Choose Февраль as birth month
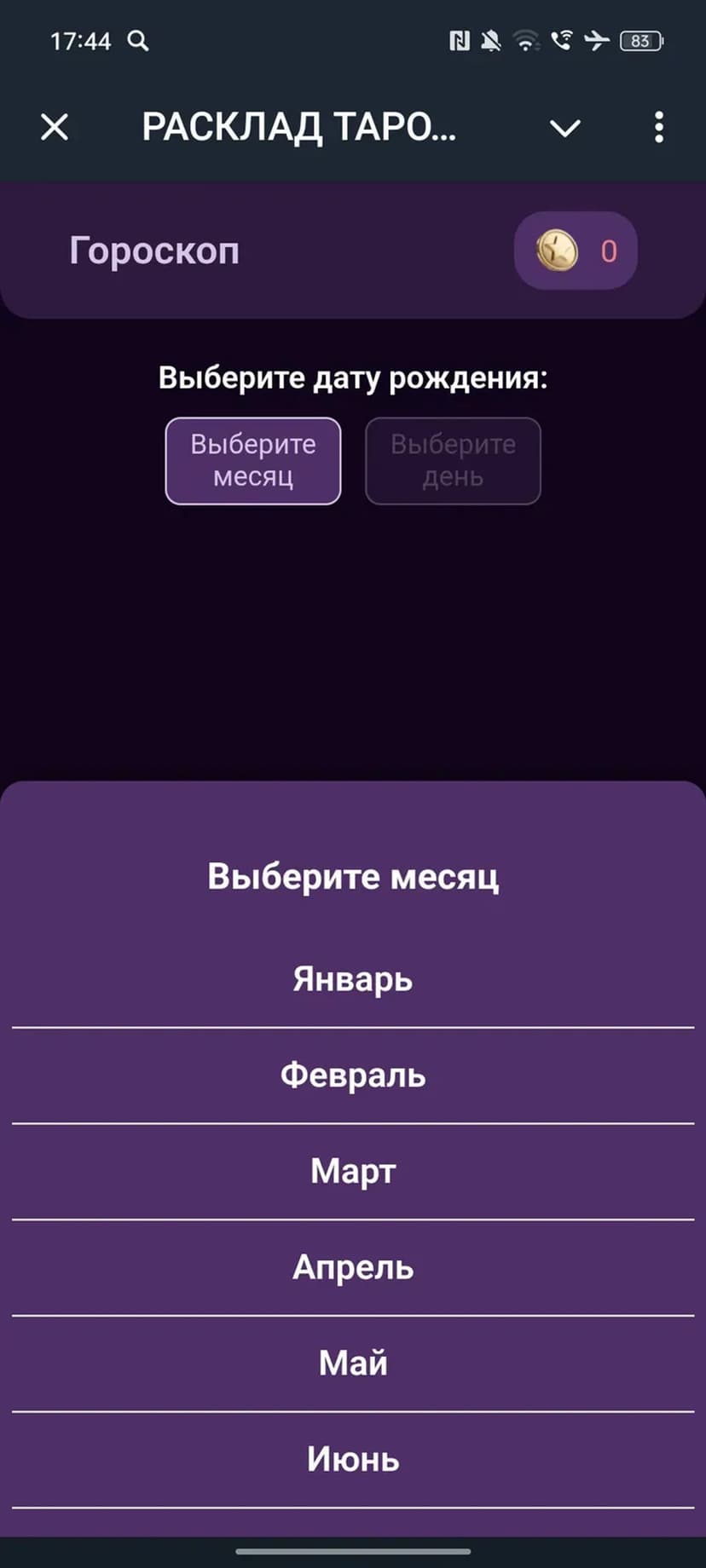Viewport: 706px width, 1568px height. [x=353, y=1075]
